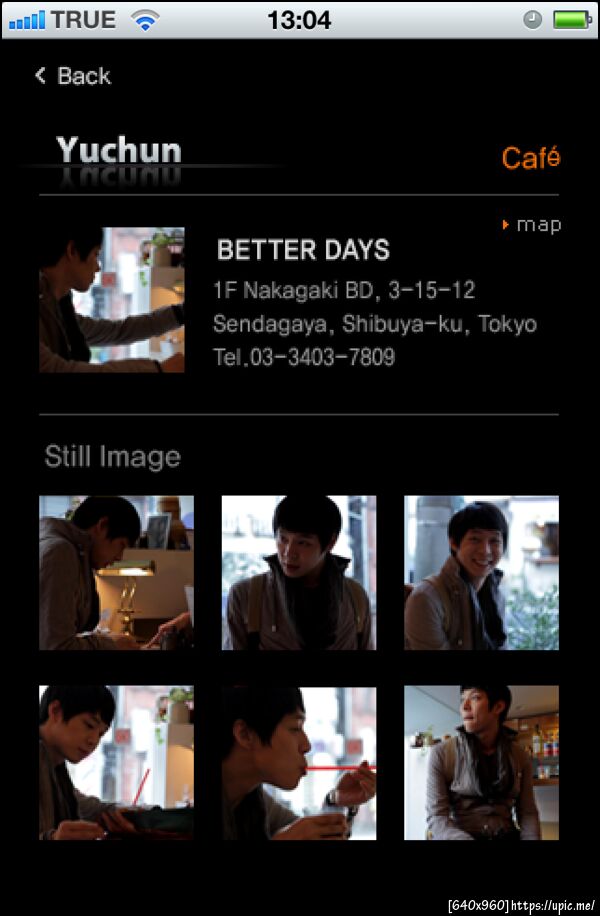600x916 pixels.
Task: View the smiling still image by the plants
Action: [x=481, y=573]
